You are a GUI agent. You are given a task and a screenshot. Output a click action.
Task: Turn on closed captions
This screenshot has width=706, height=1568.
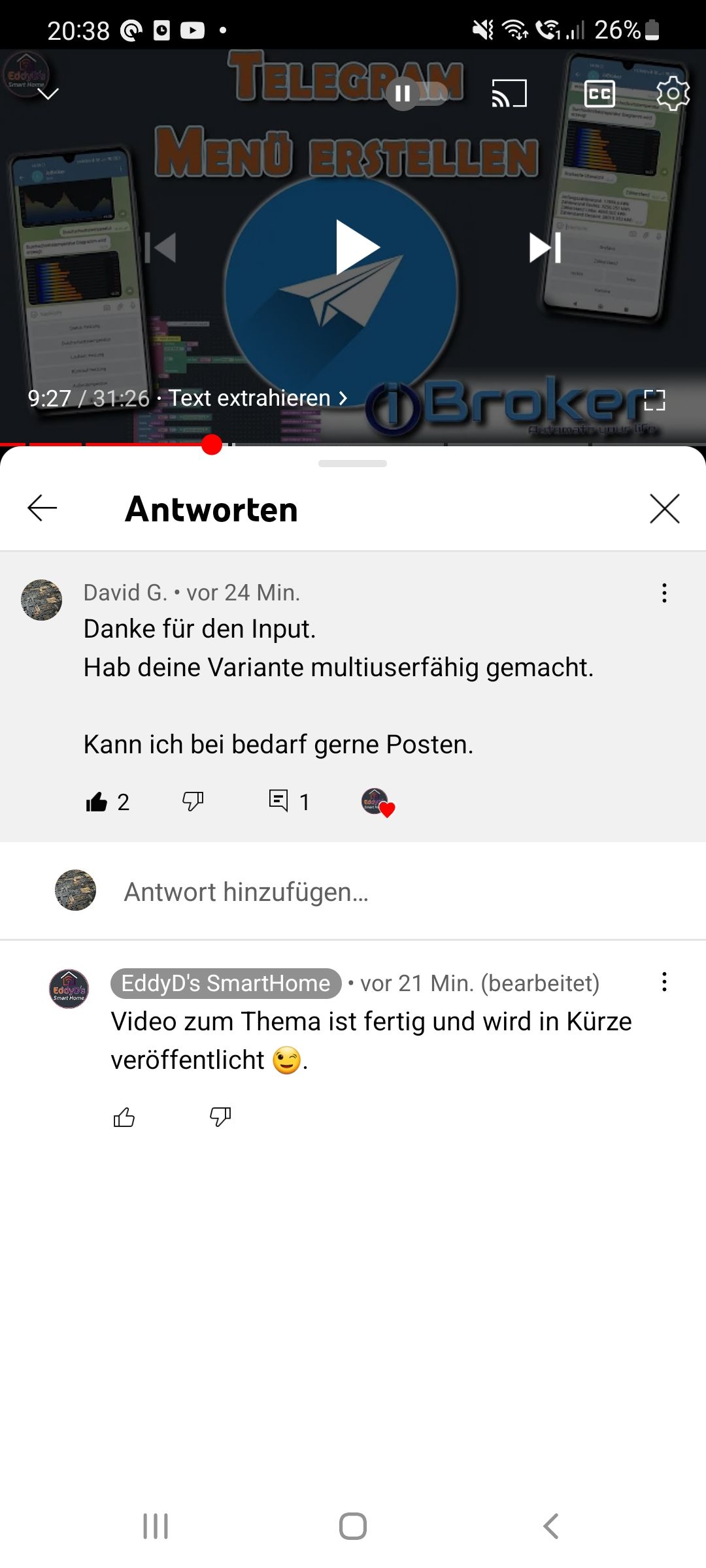(599, 94)
